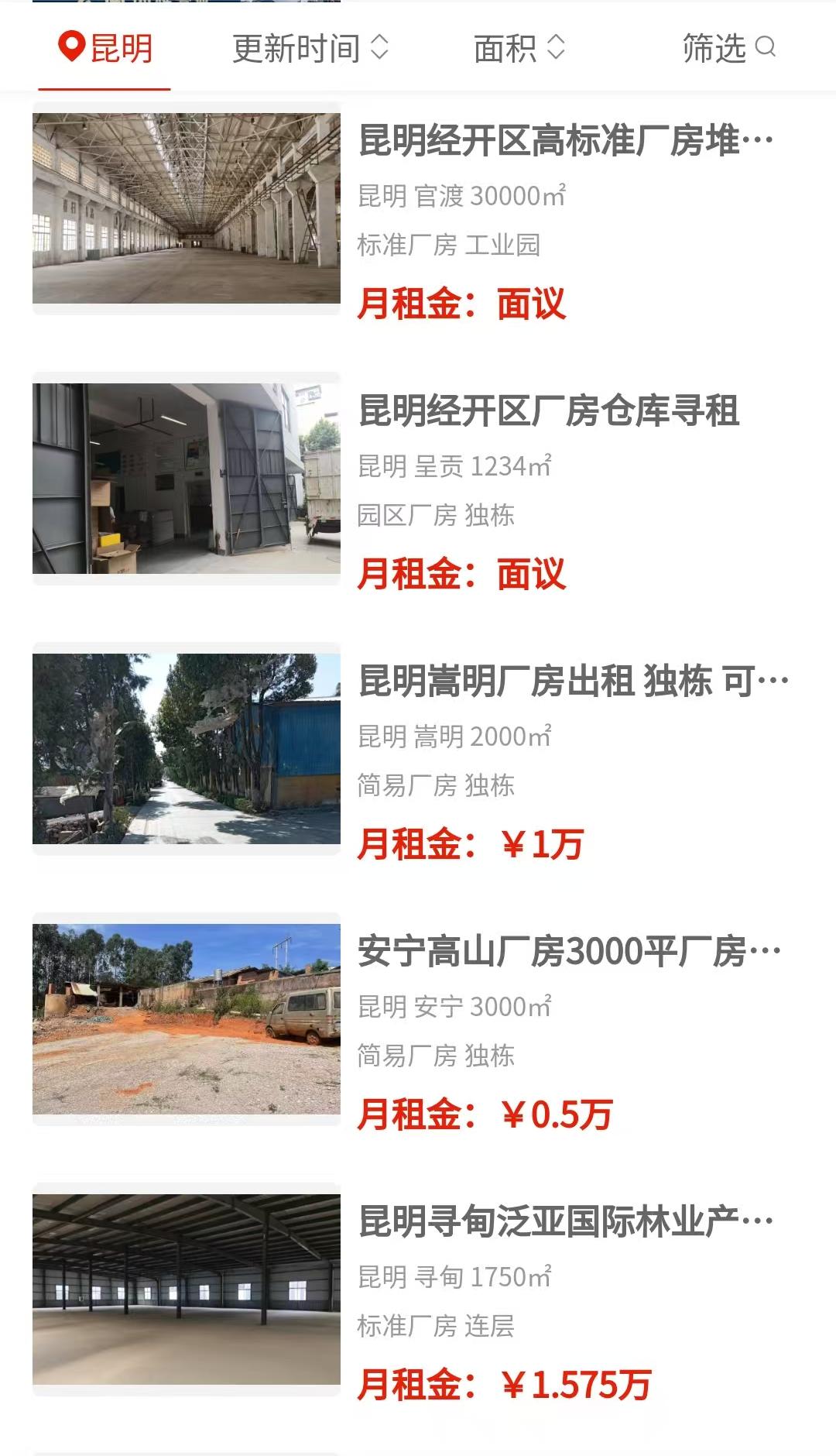Open 昆明嵩明厂房出租 独栋 listing
This screenshot has height=1456, width=836.
point(573,682)
